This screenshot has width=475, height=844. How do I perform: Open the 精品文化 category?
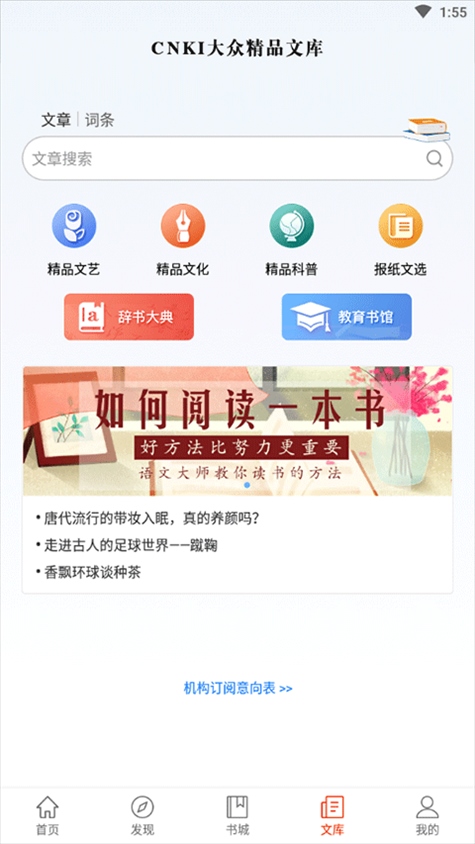coord(183,240)
